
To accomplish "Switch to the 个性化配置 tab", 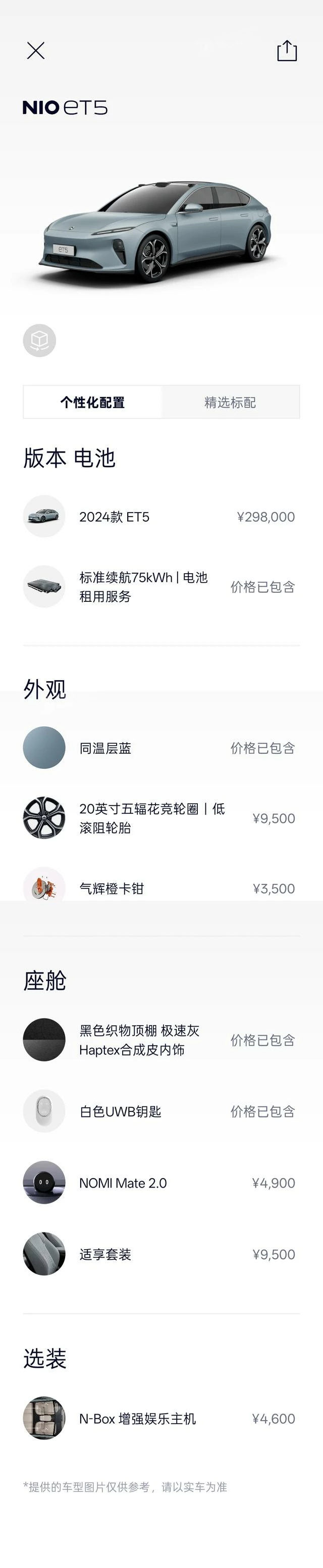I will click(93, 403).
